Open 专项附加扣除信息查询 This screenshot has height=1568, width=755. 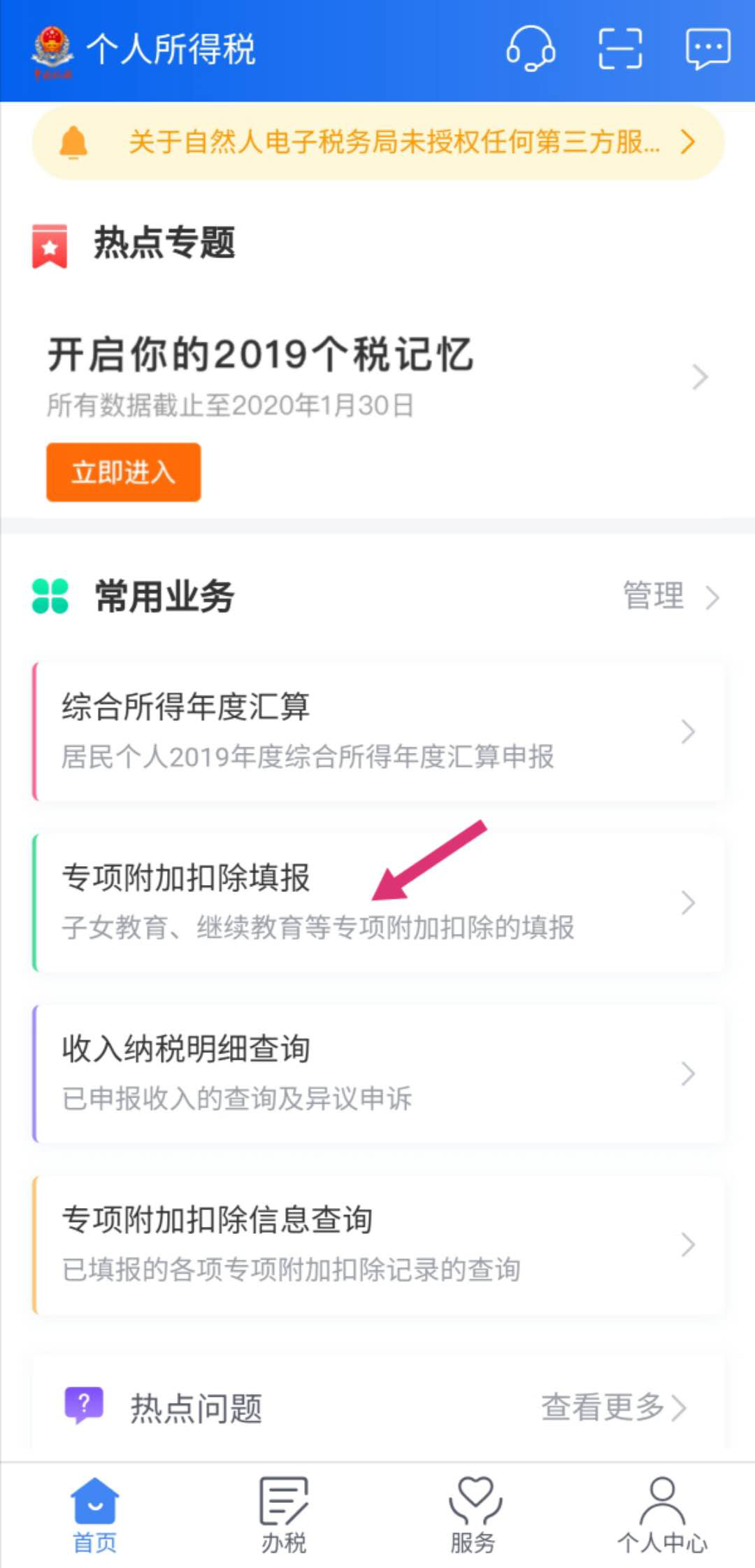coord(378,1244)
